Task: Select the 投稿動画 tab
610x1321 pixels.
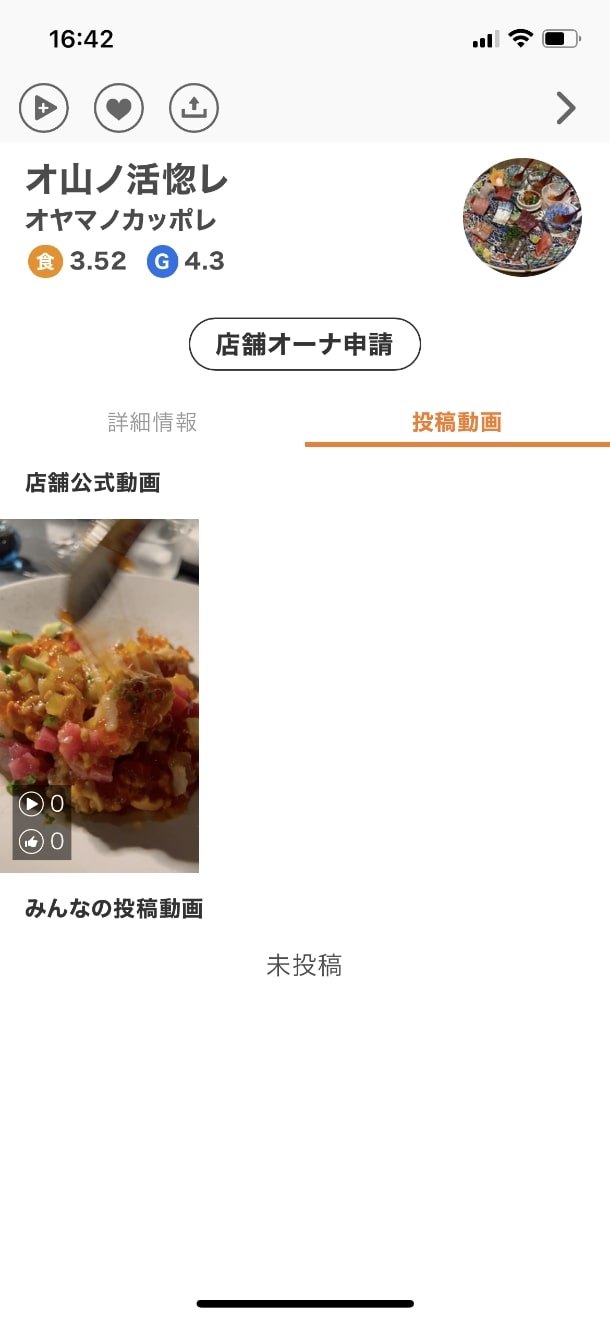Action: [x=457, y=422]
